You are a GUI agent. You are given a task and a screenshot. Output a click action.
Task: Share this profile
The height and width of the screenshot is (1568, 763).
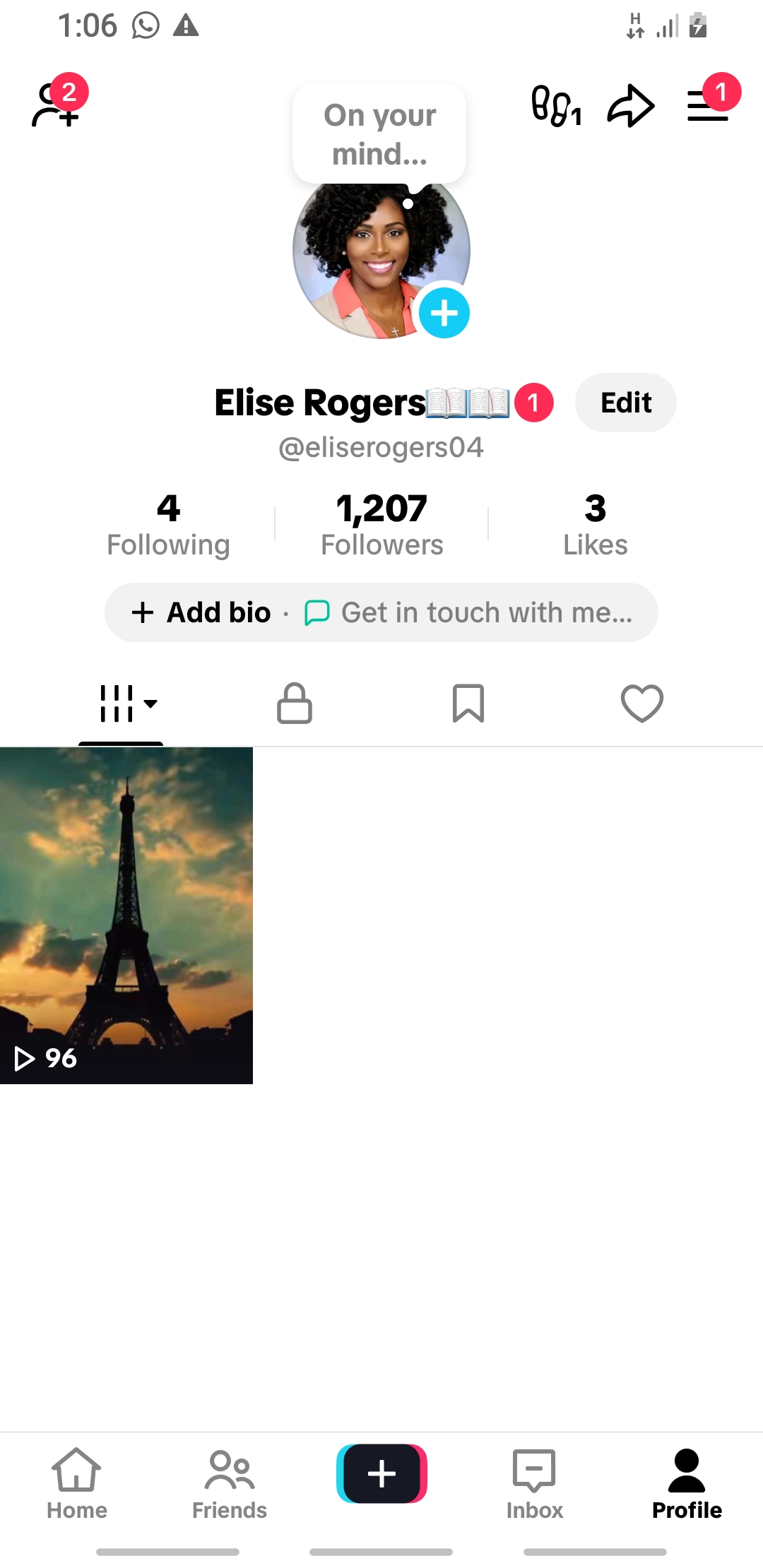[631, 106]
